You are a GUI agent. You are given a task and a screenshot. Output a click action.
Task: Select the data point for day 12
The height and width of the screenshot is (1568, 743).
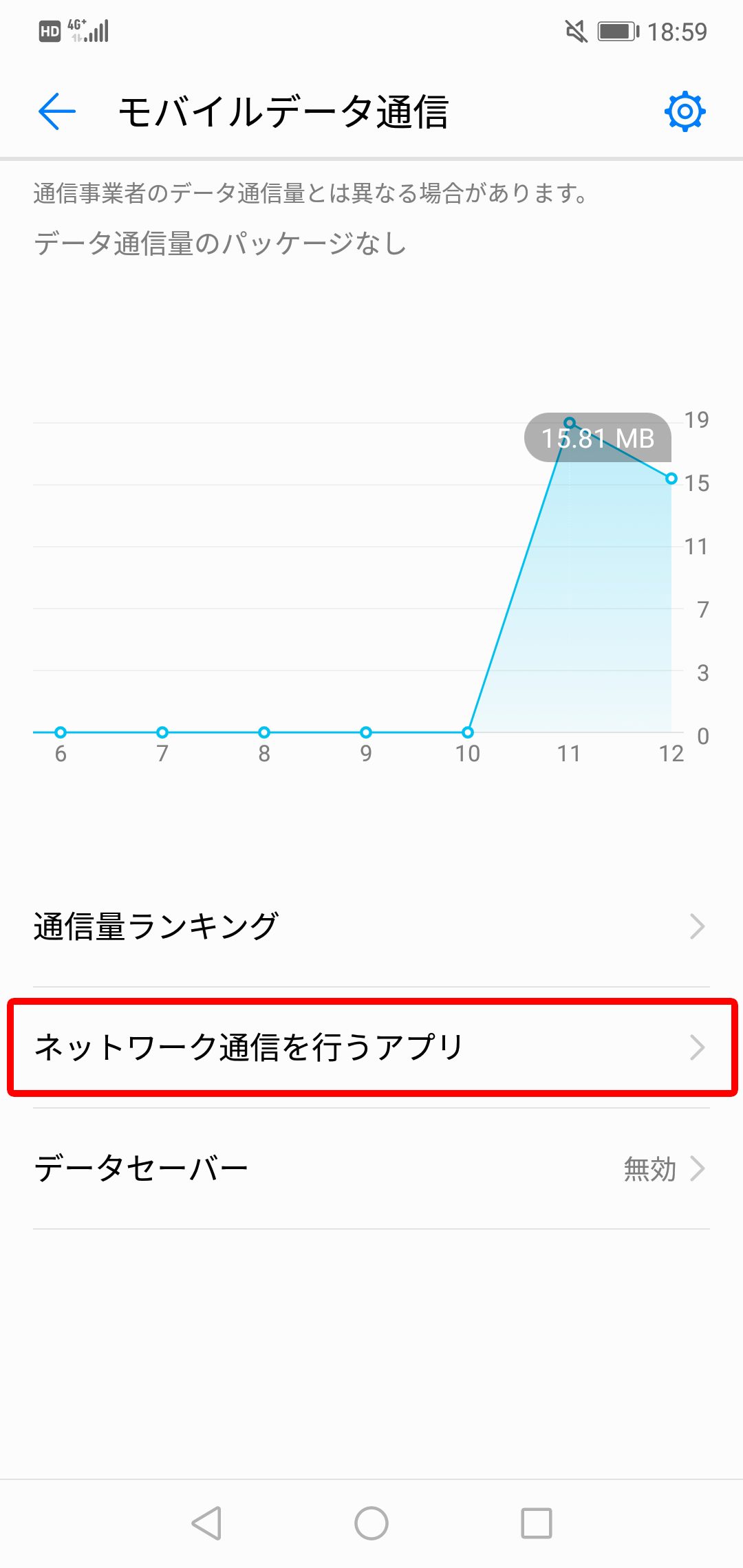click(671, 479)
